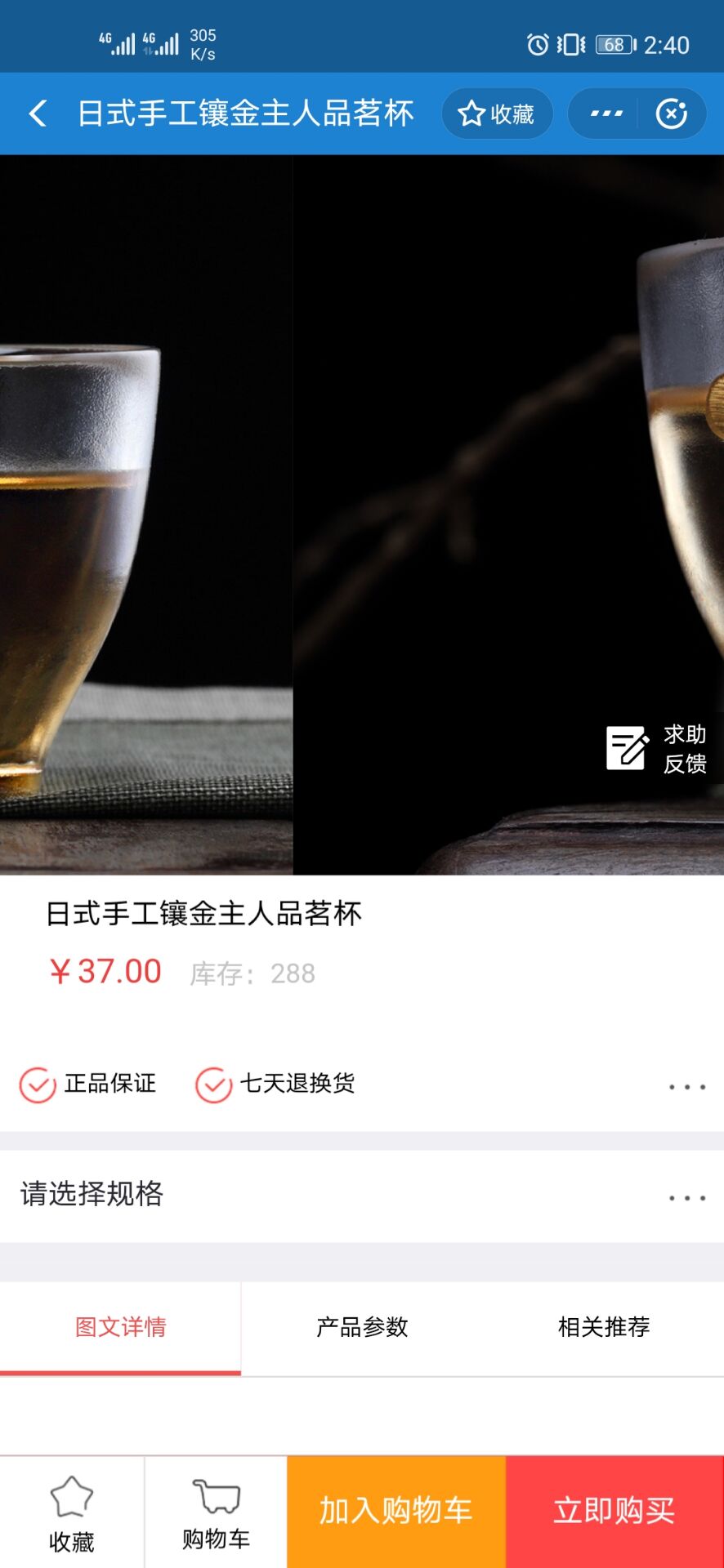Tap 立即购买 to buy now
This screenshot has width=724, height=1568.
pyautogui.click(x=615, y=1512)
